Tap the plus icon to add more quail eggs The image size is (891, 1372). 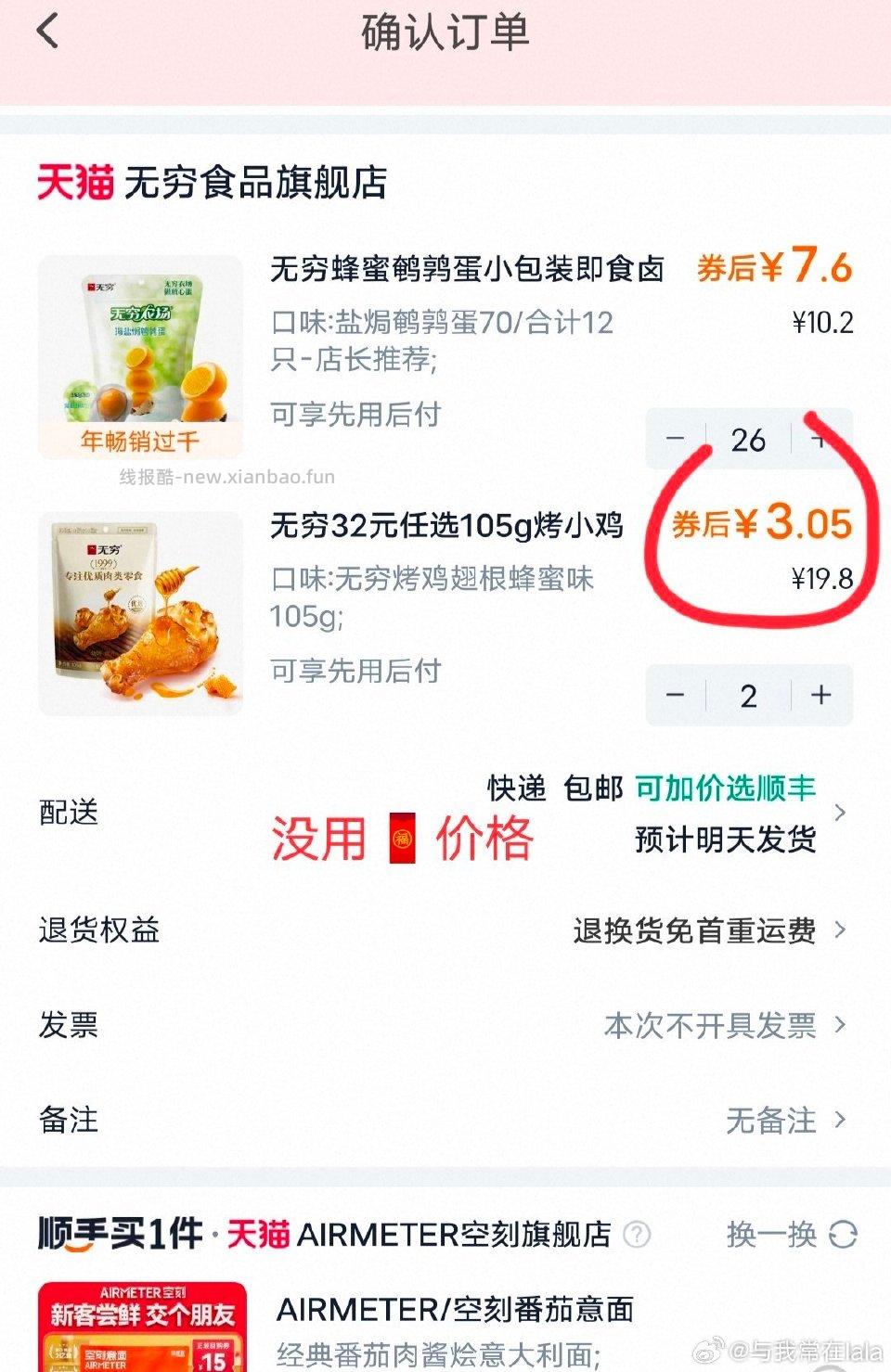pyautogui.click(x=820, y=439)
